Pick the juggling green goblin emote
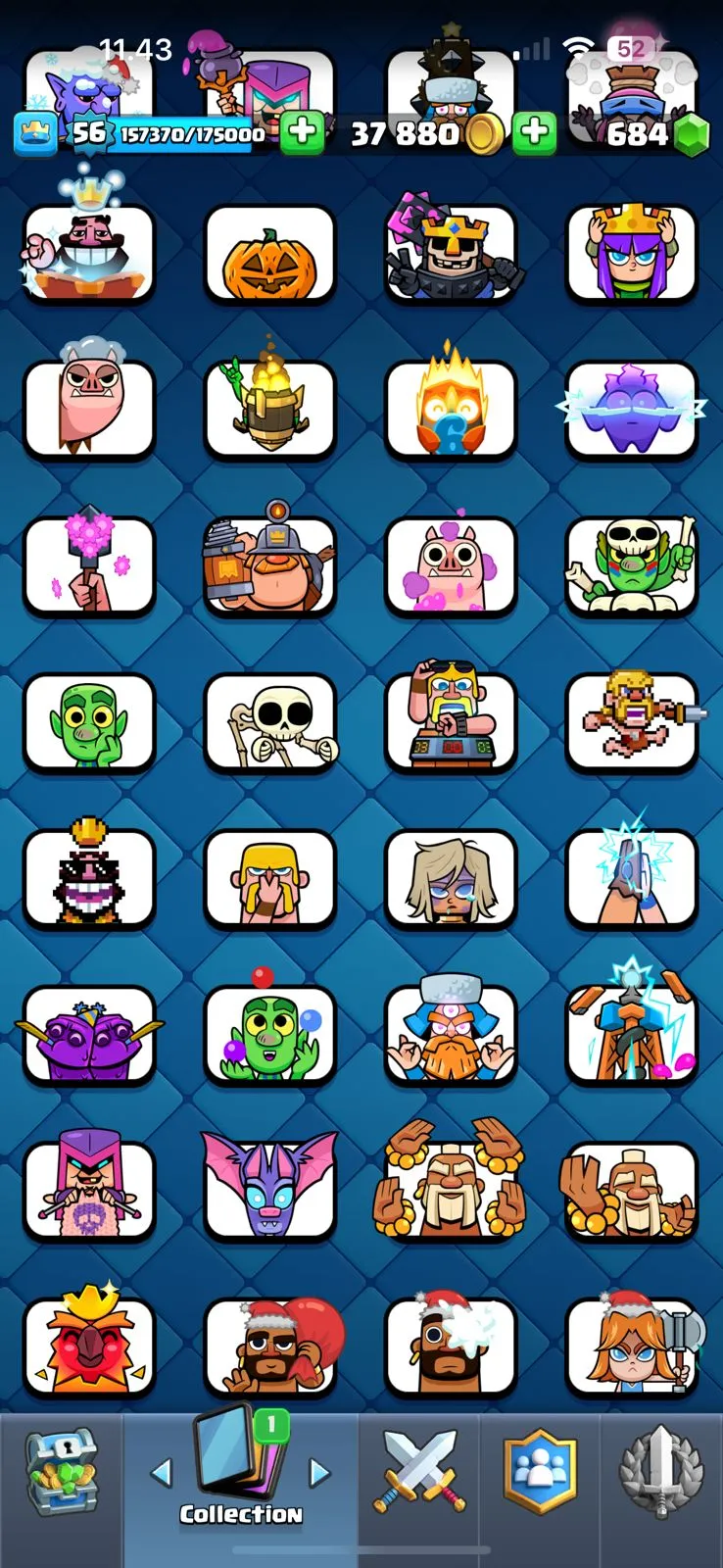Viewport: 723px width, 1568px height. tap(269, 1033)
